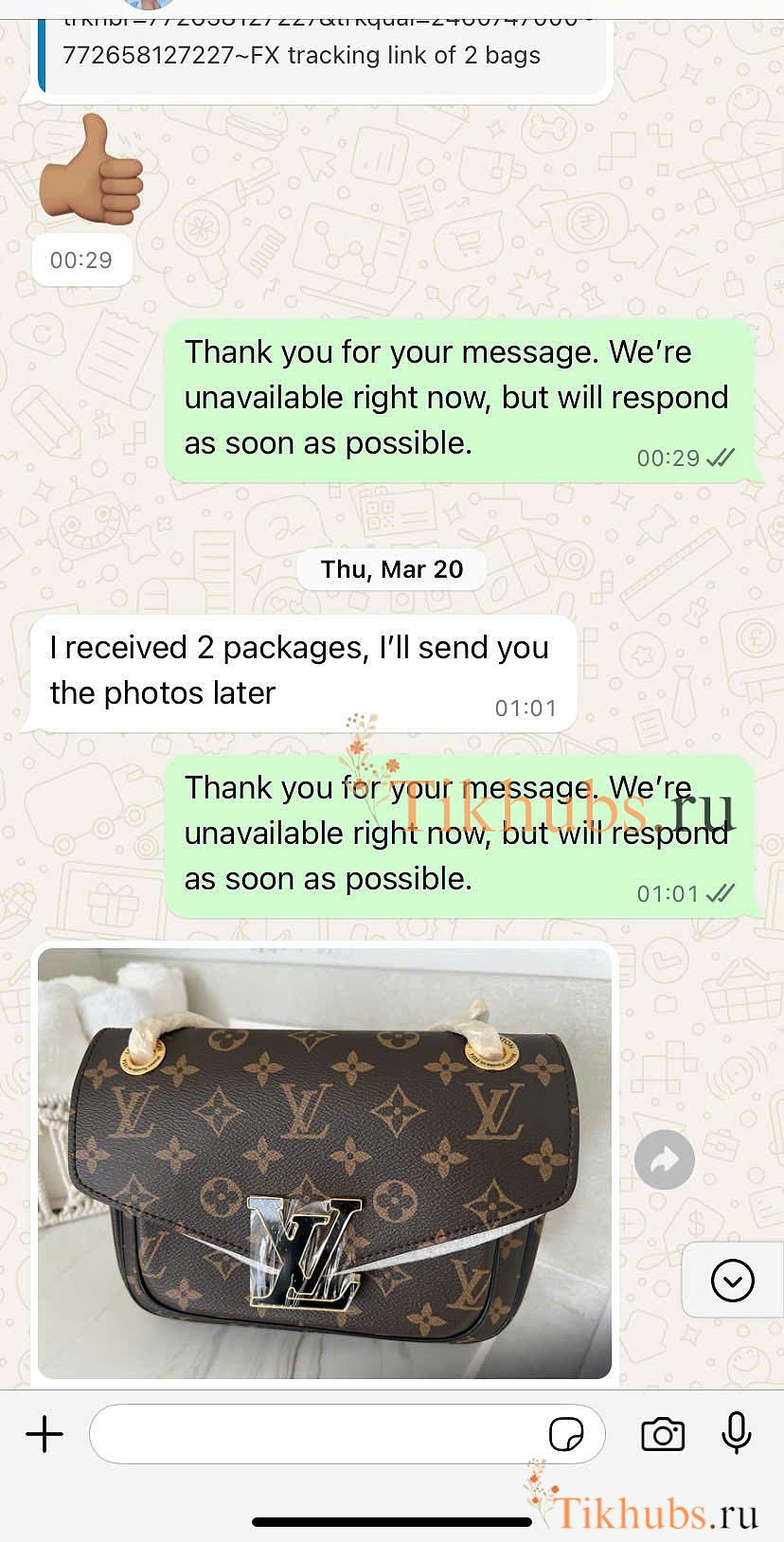Open the camera to take a photo
This screenshot has width=784, height=1542.
[663, 1434]
